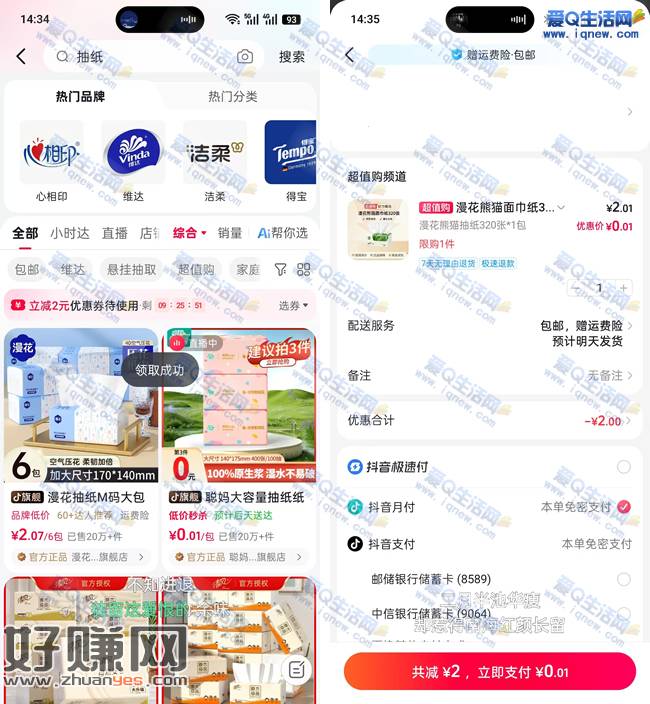Open the camera image search icon
This screenshot has width=650, height=704.
pyautogui.click(x=245, y=57)
